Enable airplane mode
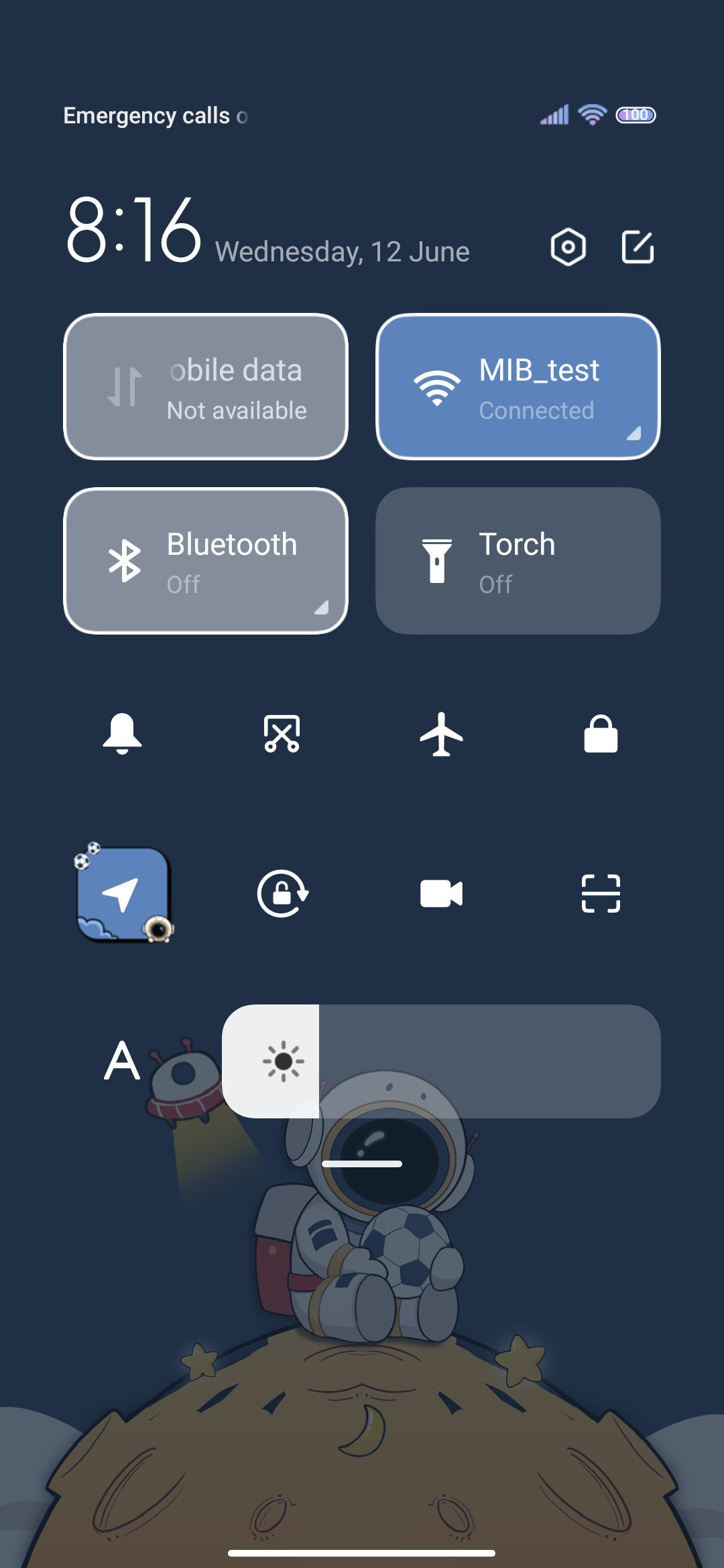The image size is (724, 1568). (441, 734)
